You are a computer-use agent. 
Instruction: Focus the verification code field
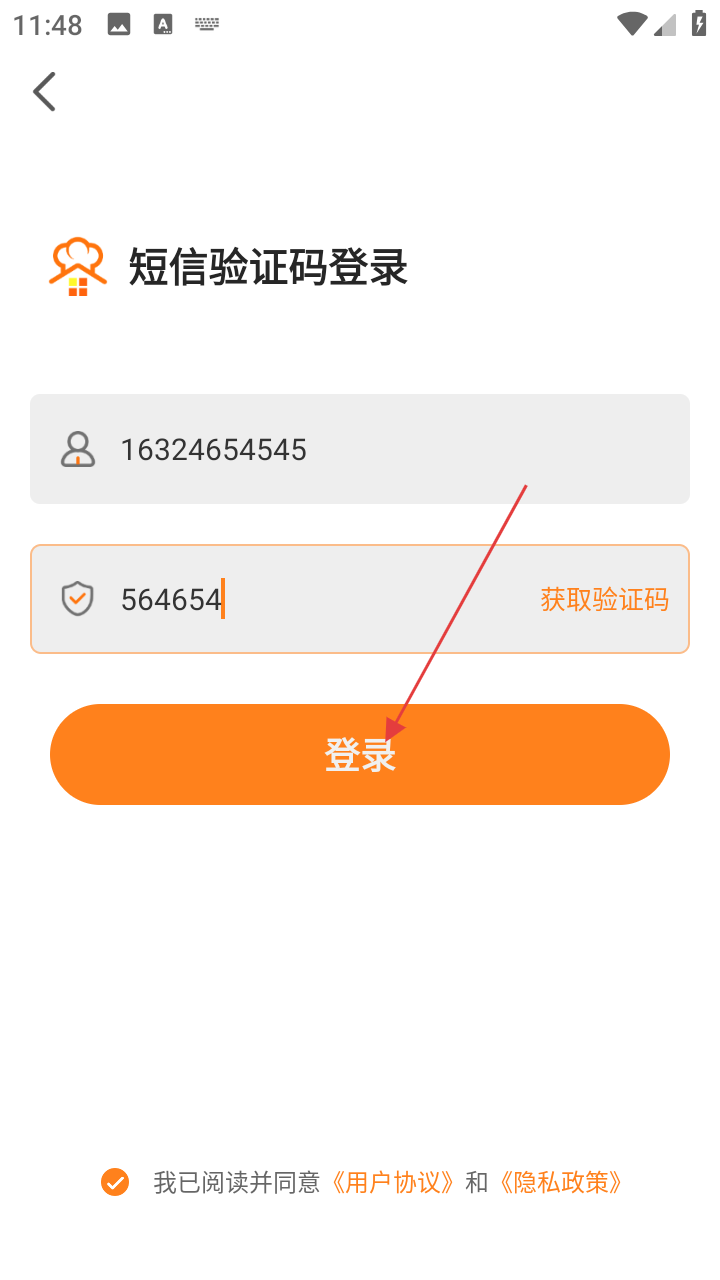[x=360, y=599]
